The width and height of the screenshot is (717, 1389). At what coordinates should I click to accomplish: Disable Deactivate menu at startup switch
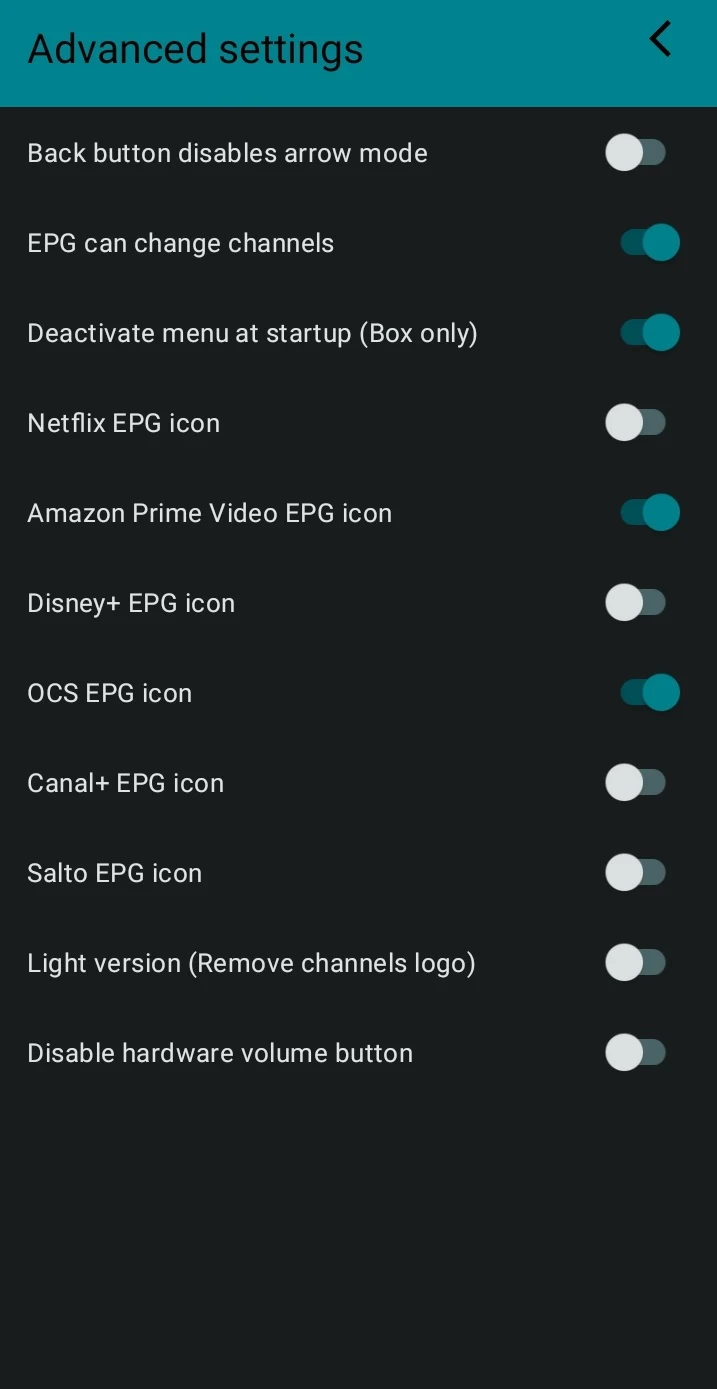click(649, 333)
